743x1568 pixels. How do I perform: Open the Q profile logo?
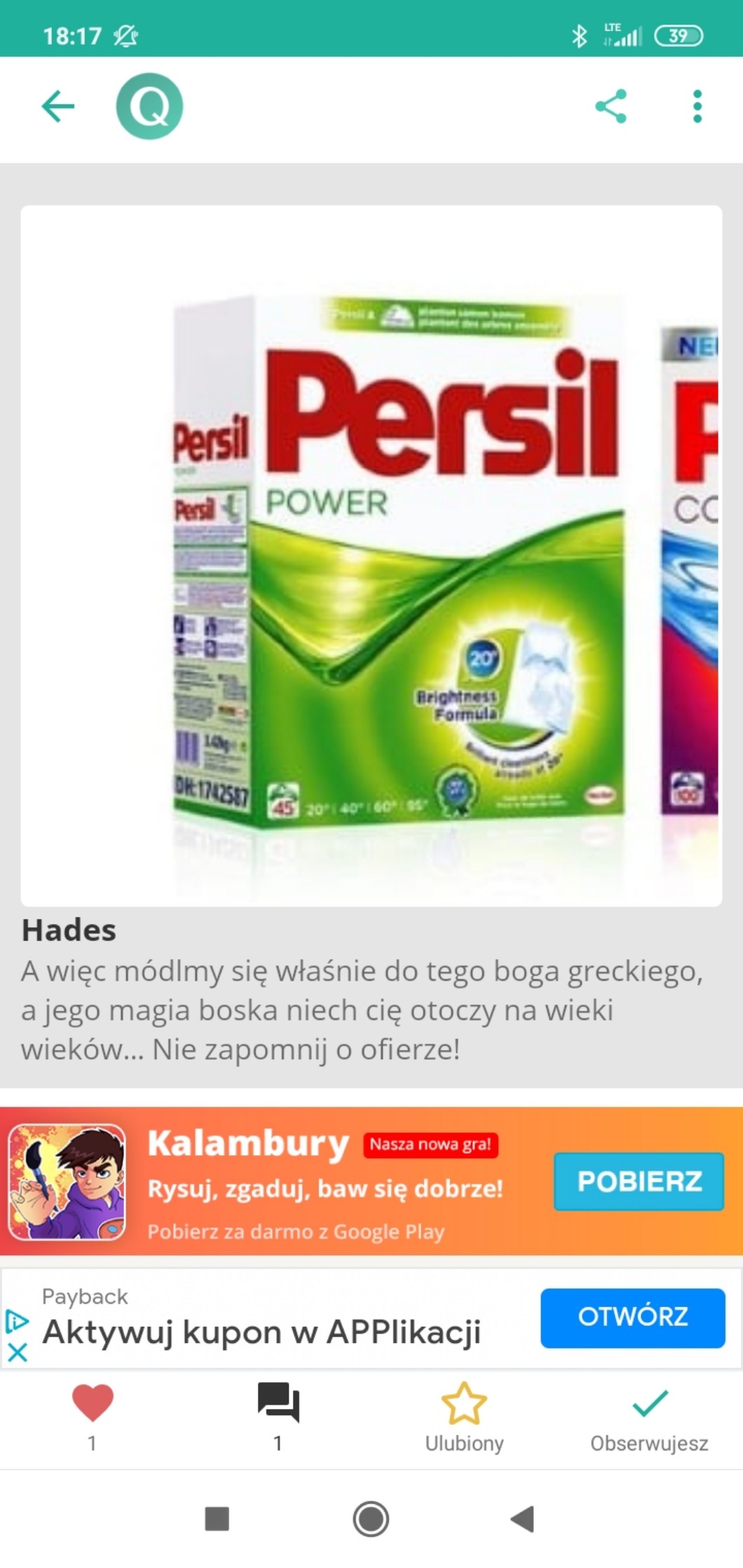tap(149, 107)
